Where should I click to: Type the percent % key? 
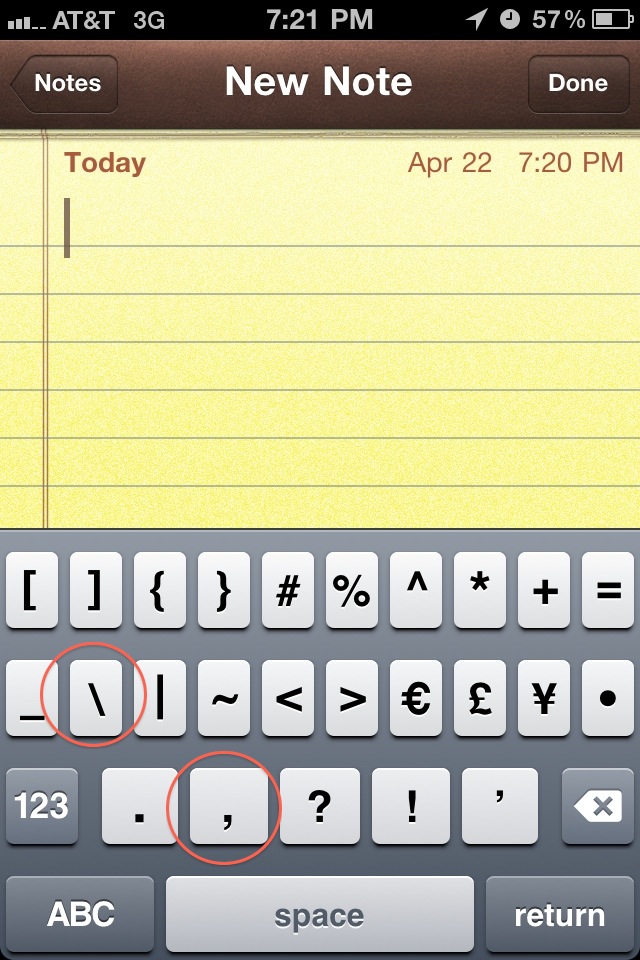pyautogui.click(x=352, y=590)
